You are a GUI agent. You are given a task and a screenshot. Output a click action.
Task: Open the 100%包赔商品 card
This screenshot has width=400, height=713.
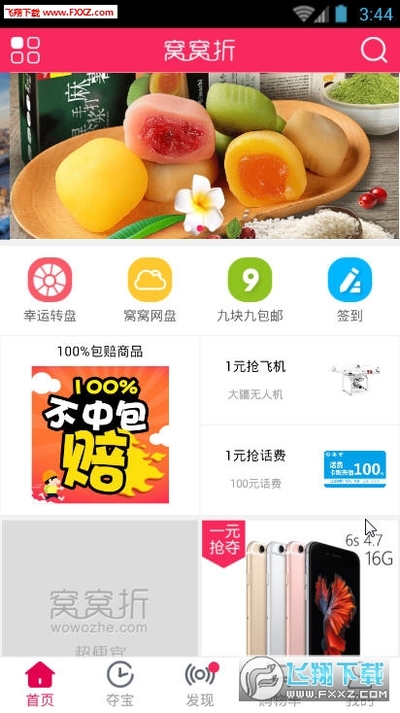tap(100, 426)
